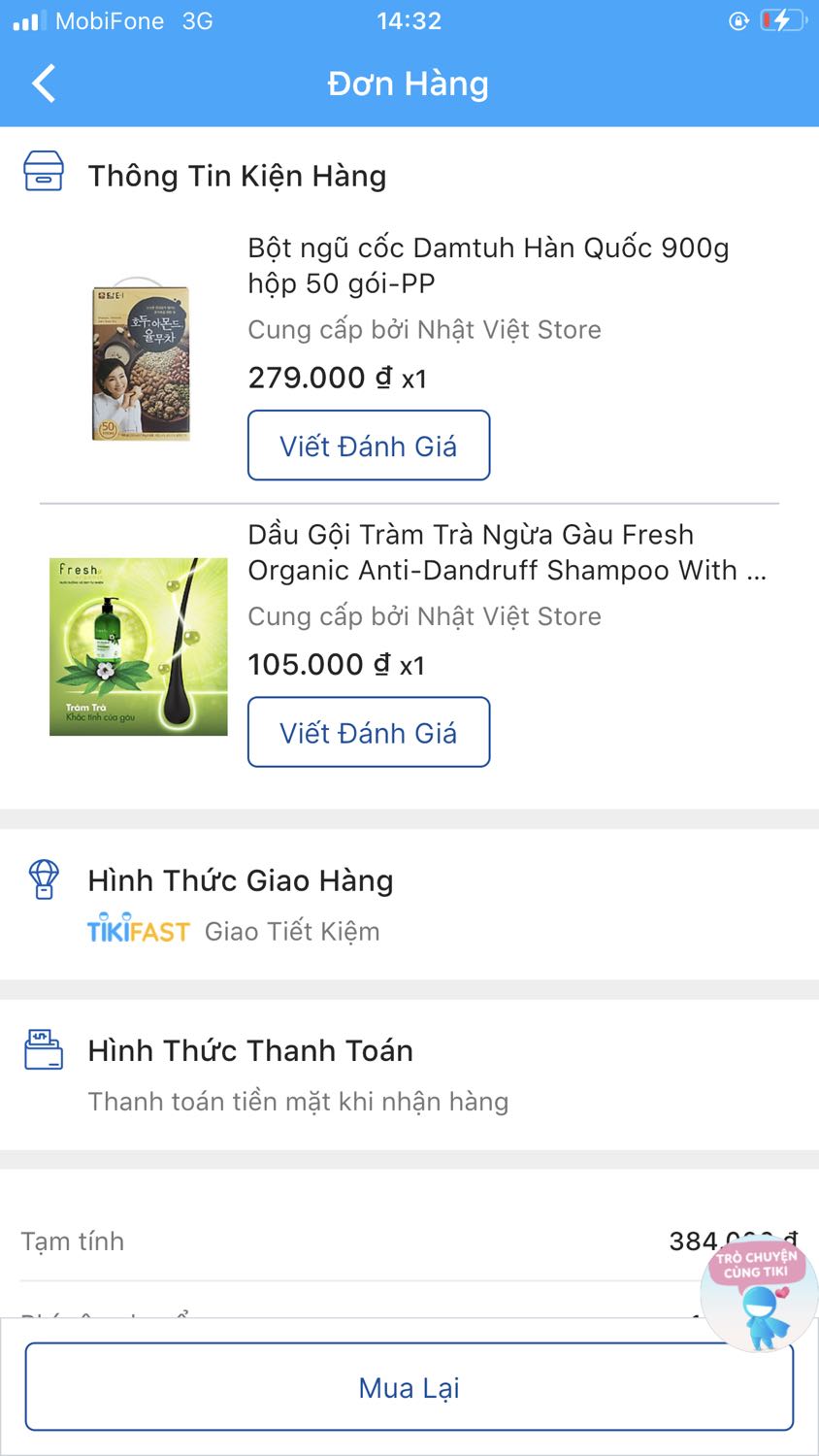Click the delivery balloon icon near Hình Thức Giao Hàng
819x1456 pixels.
pos(43,879)
